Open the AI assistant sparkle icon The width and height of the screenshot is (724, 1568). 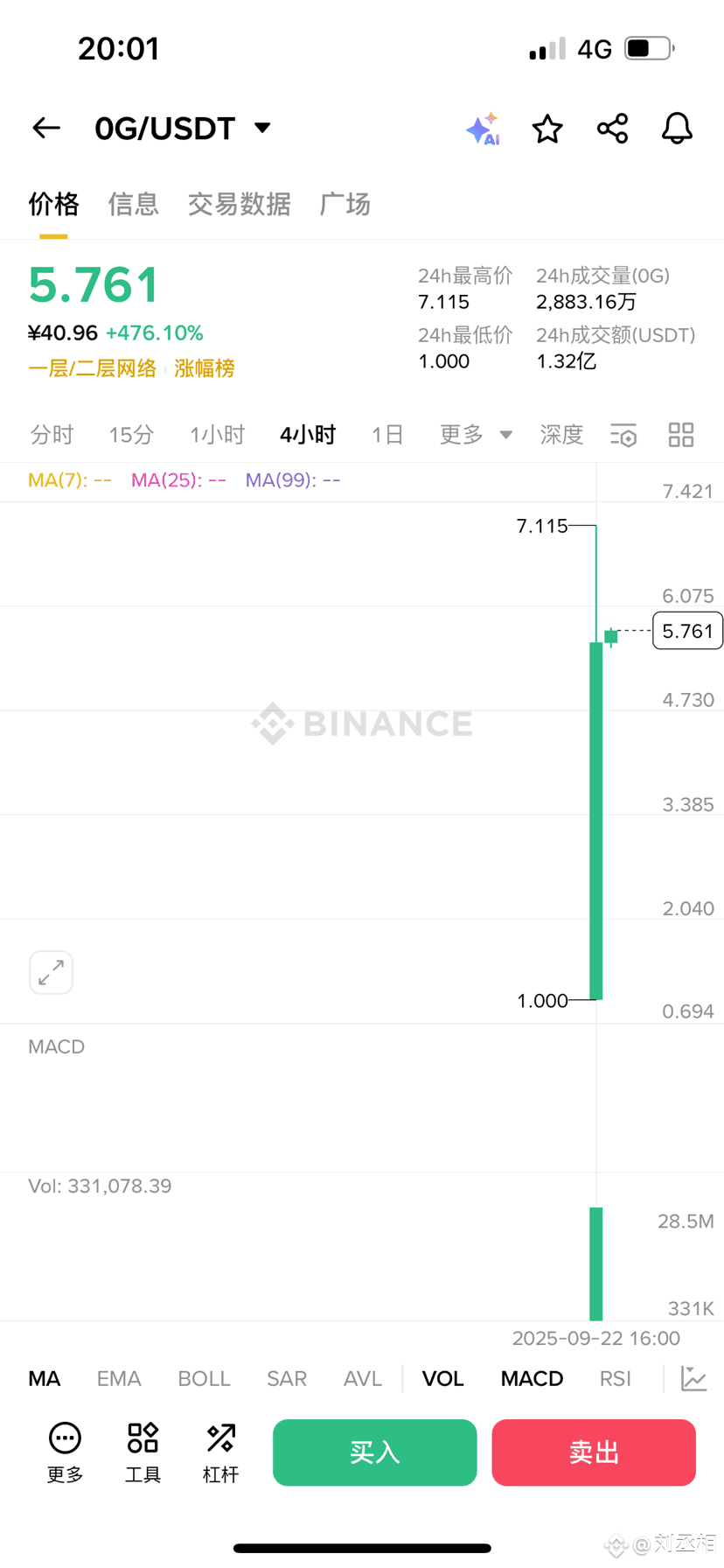pos(483,129)
